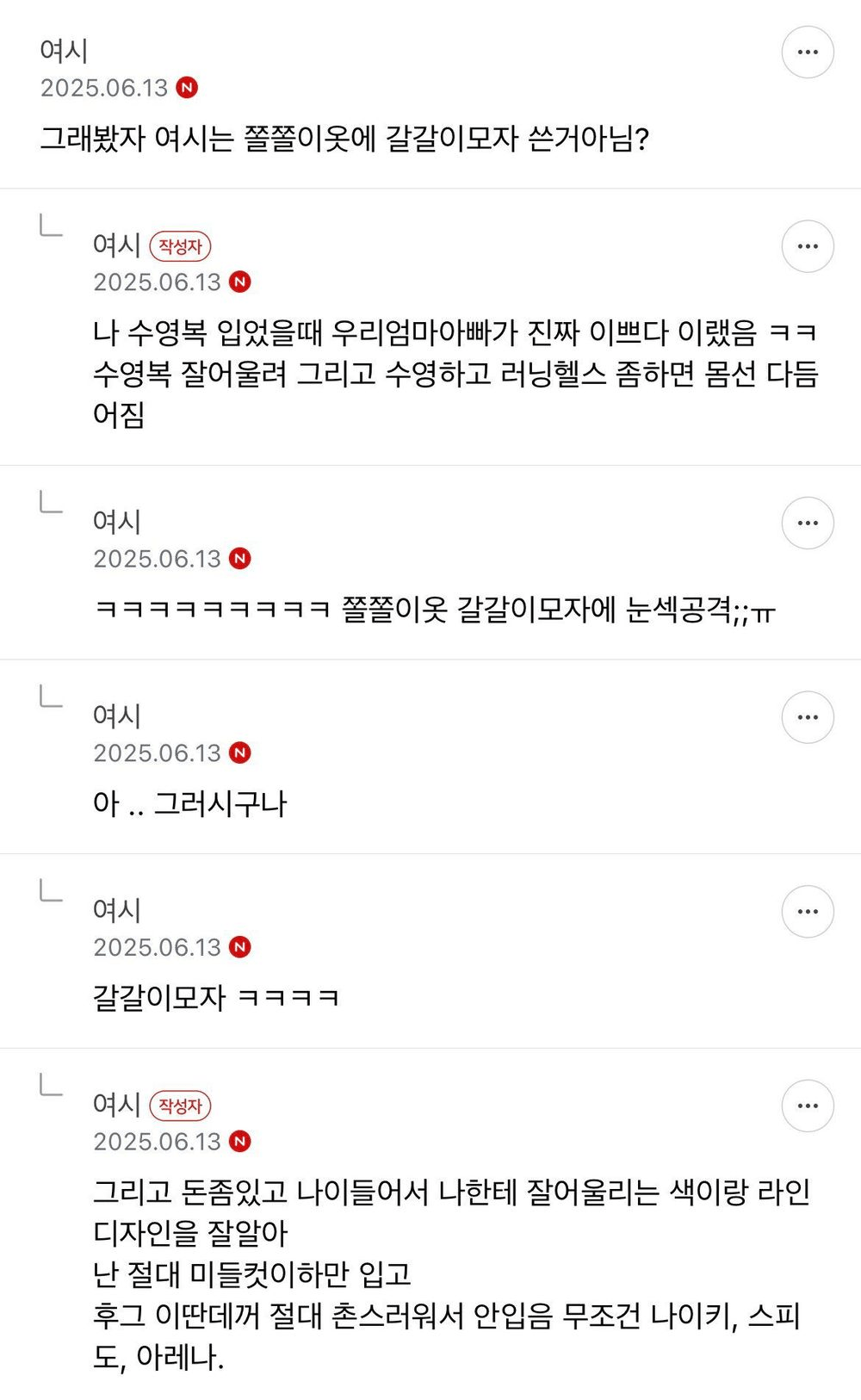Click 여시 username on the 갈갈이모자 reply
Screen dimensions: 861x1400
coord(116,908)
